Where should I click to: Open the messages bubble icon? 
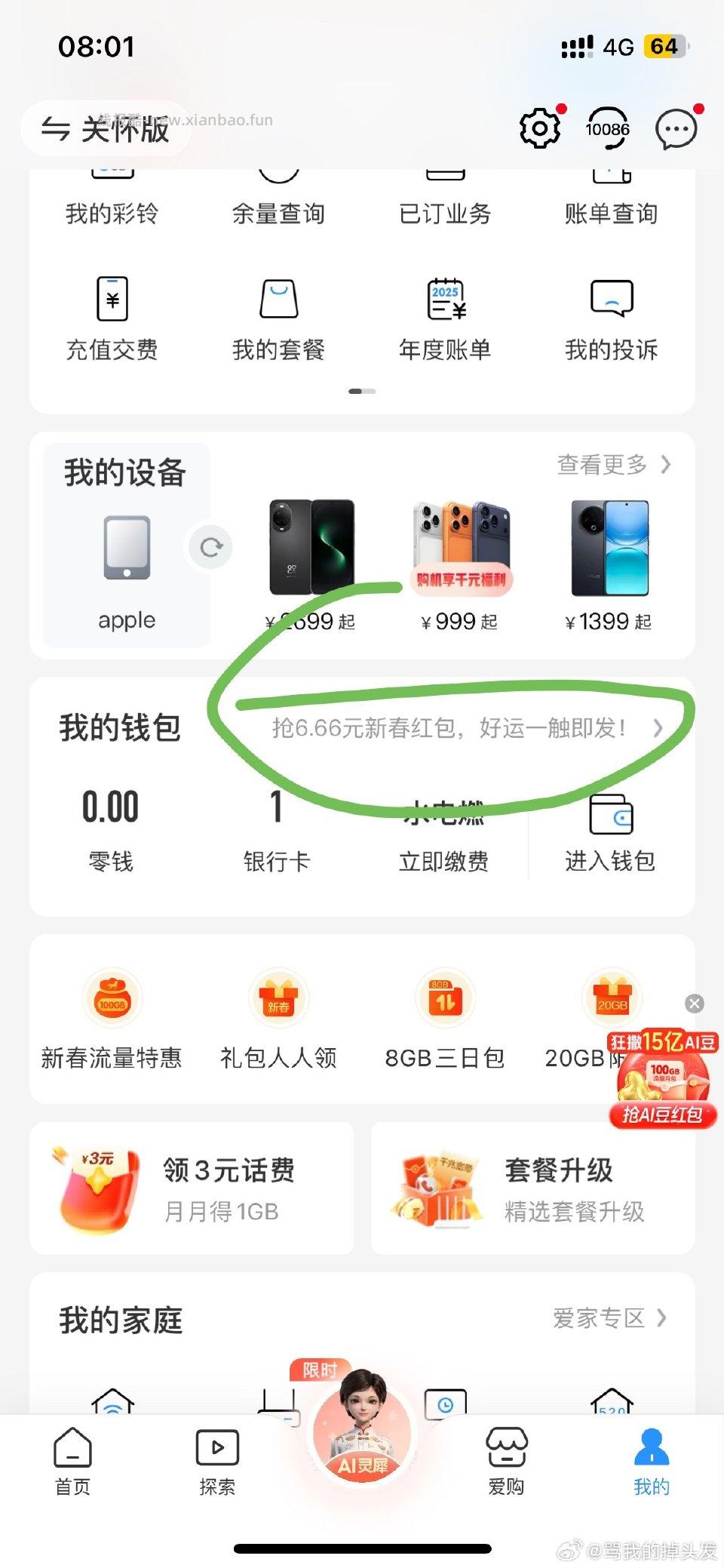pos(675,128)
